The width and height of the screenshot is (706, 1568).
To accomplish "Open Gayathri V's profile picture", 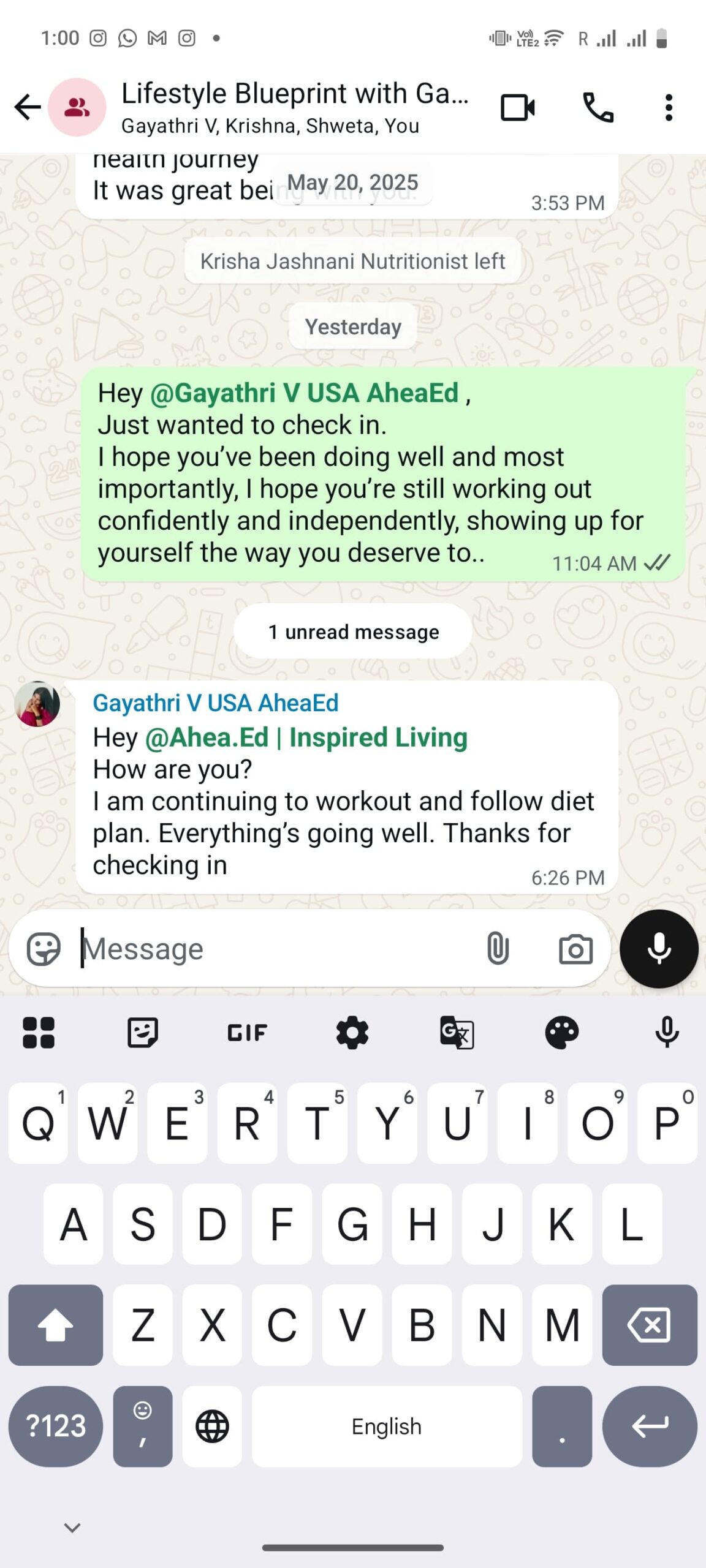I will point(37,704).
